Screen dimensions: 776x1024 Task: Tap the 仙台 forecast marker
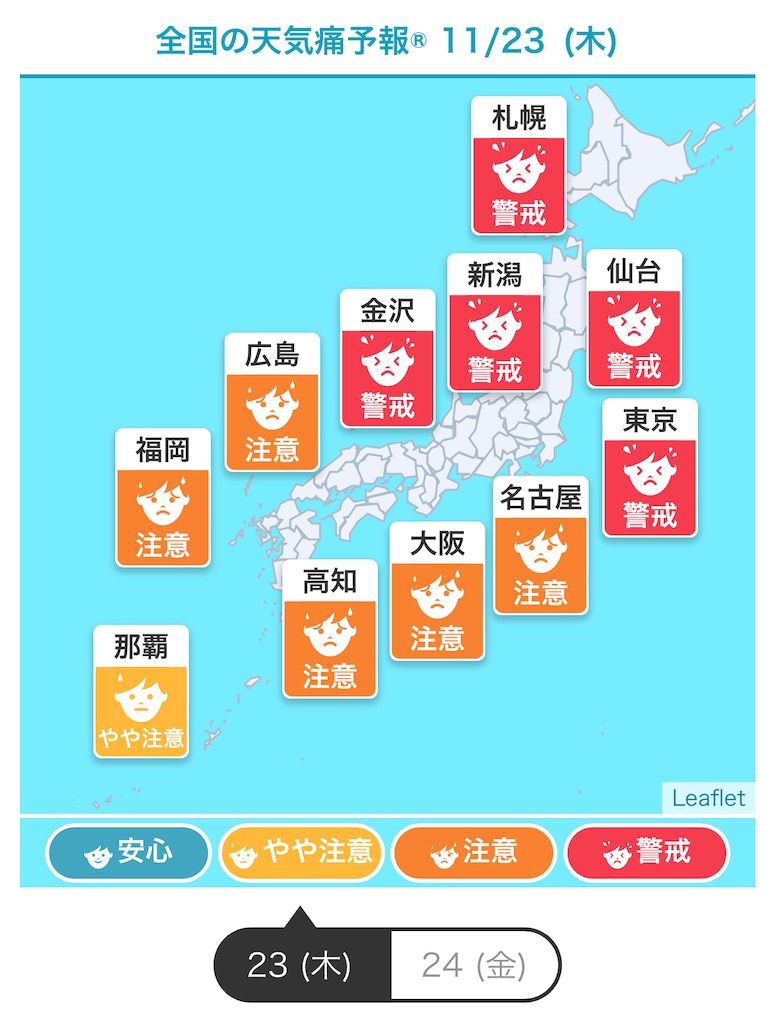coord(634,318)
